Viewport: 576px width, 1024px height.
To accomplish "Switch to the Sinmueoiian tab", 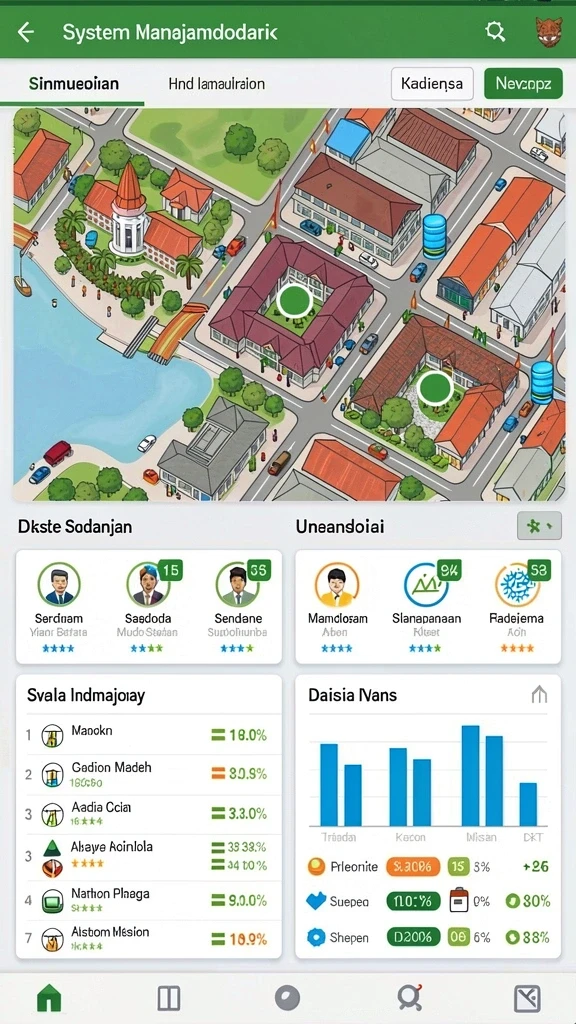I will pyautogui.click(x=74, y=84).
